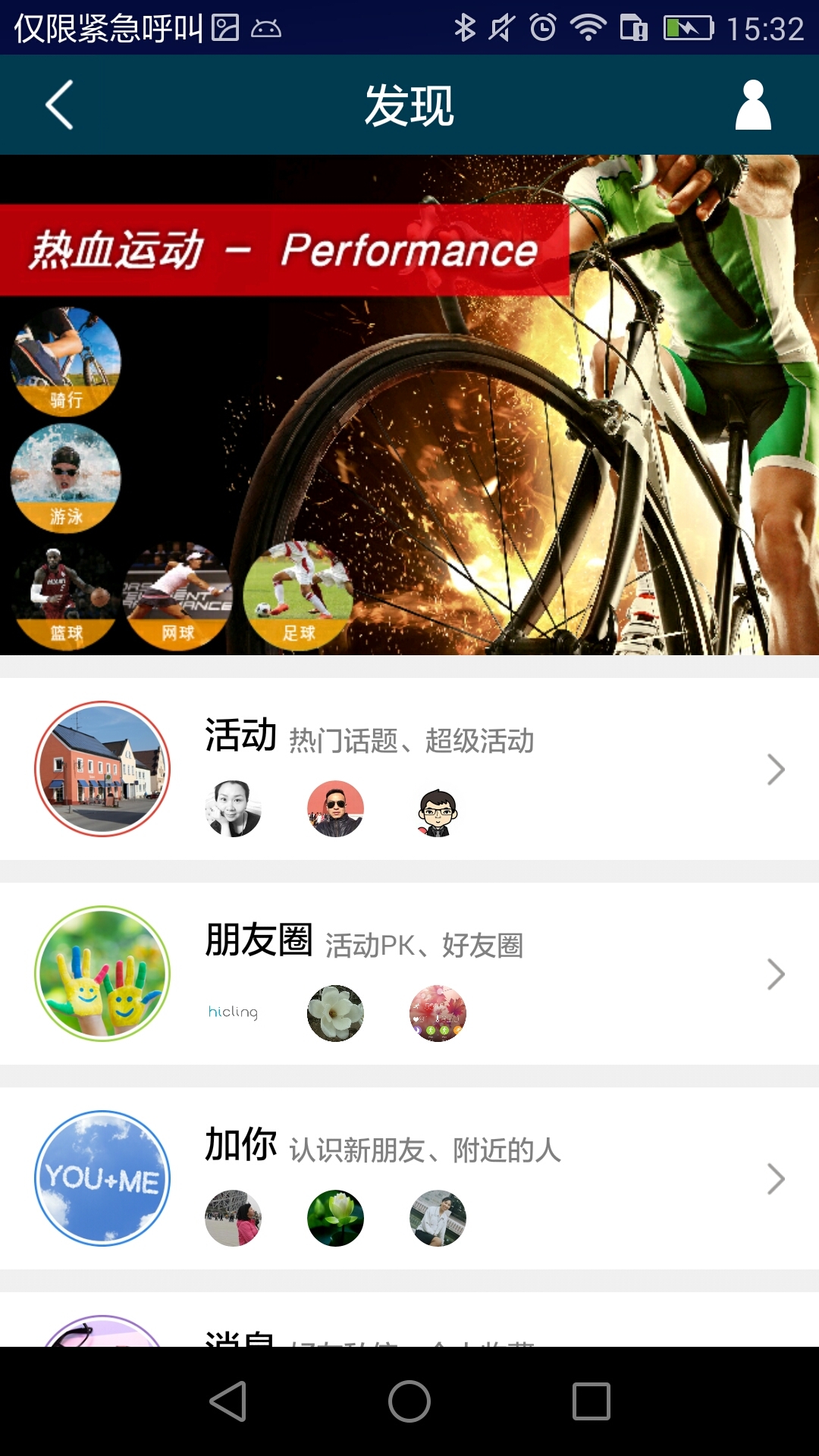The width and height of the screenshot is (819, 1456).
Task: Tap the system home button
Action: (x=409, y=1401)
